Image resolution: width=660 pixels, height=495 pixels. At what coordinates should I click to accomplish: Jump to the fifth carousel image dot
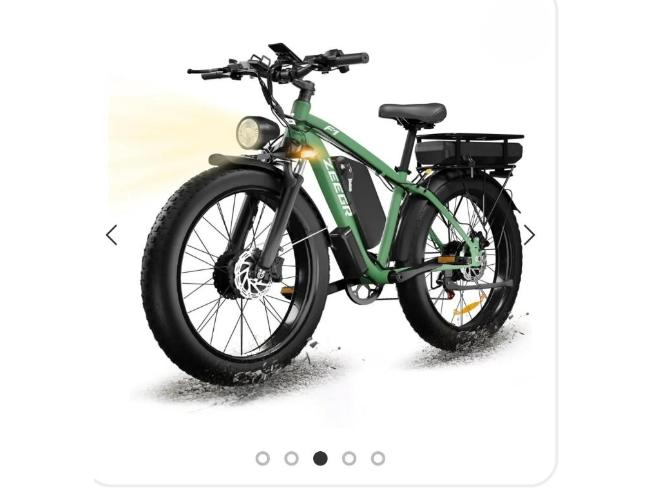click(x=378, y=458)
